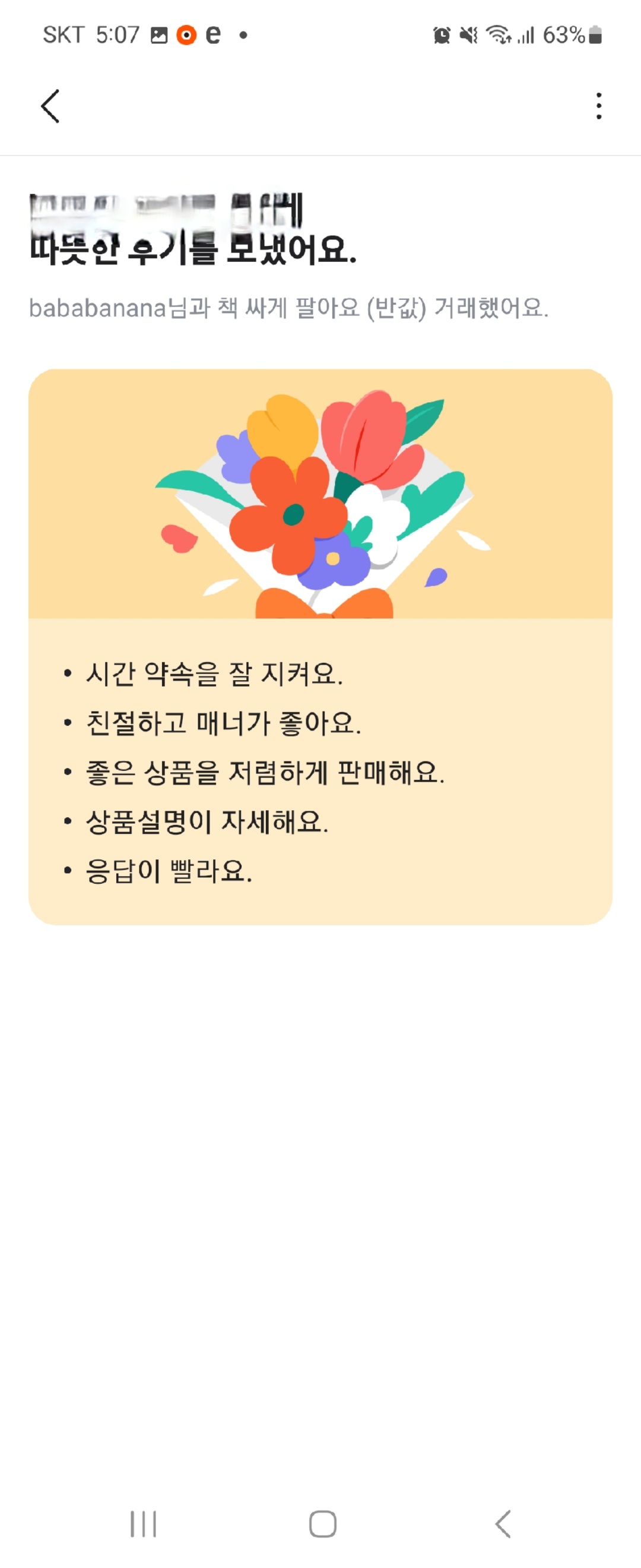Image resolution: width=641 pixels, height=1568 pixels.
Task: Go back using the top arrow
Action: [x=50, y=106]
